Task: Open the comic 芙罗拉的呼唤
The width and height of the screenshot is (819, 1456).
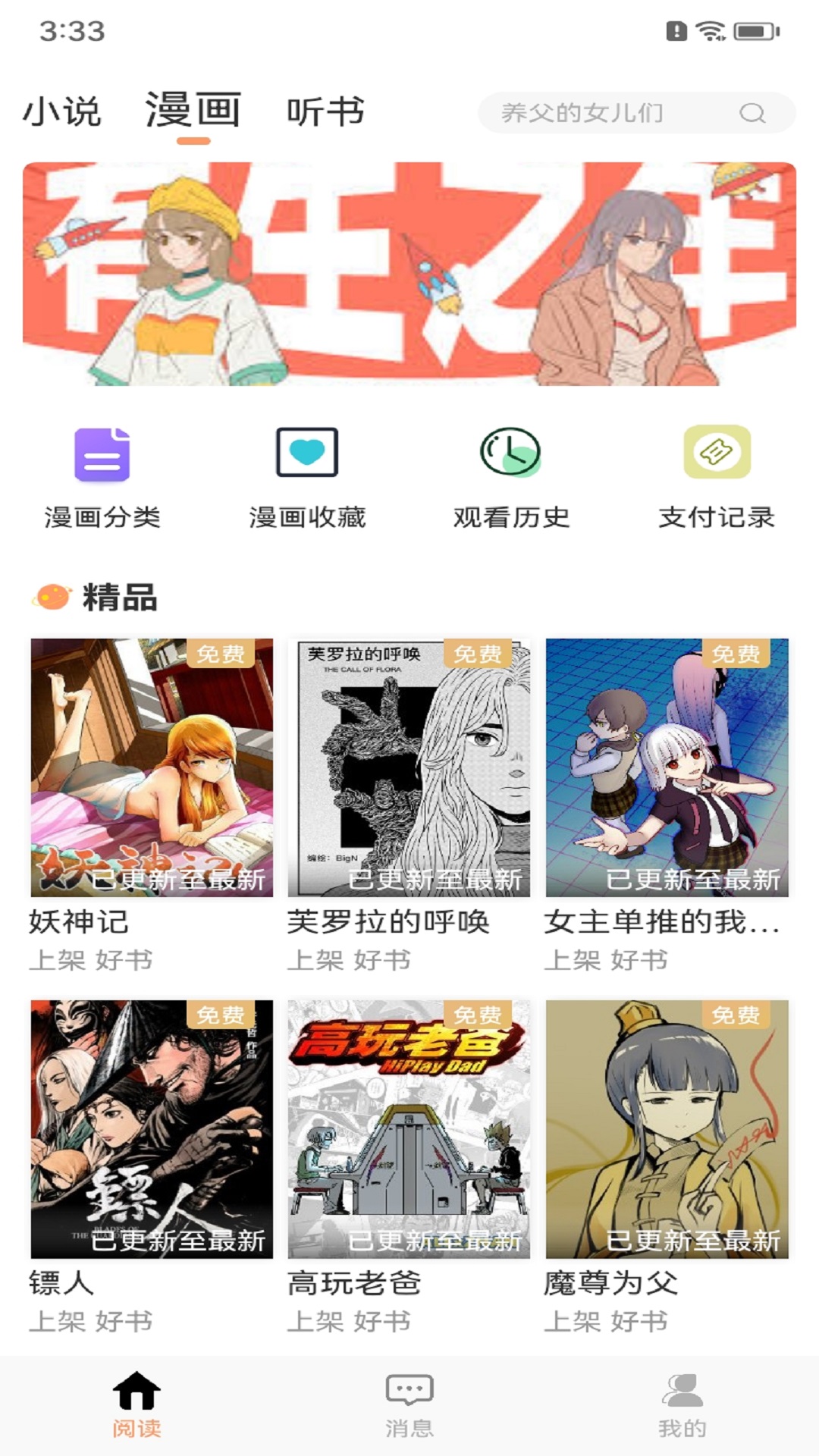Action: coord(409,767)
